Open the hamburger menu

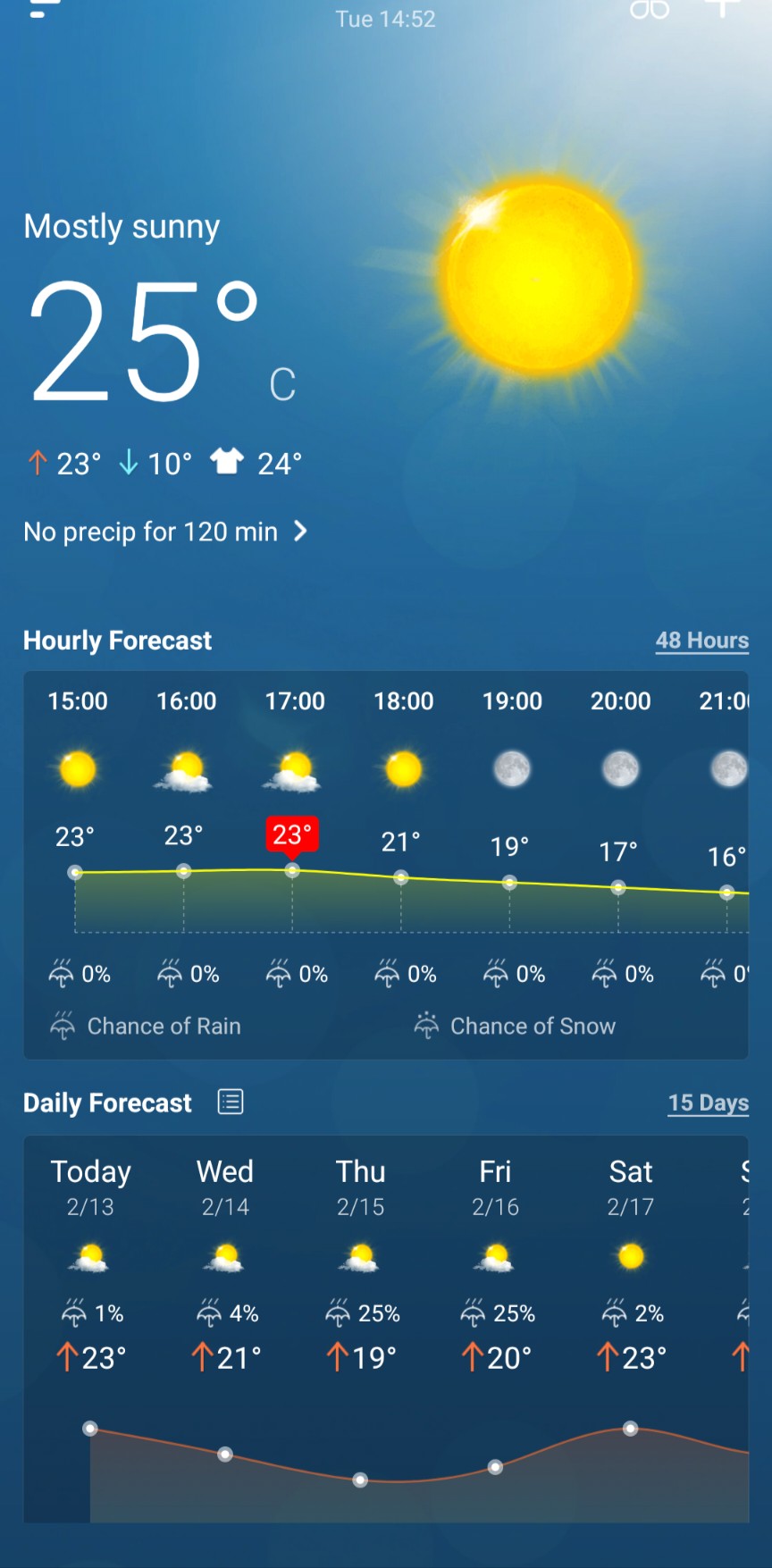pos(44,9)
